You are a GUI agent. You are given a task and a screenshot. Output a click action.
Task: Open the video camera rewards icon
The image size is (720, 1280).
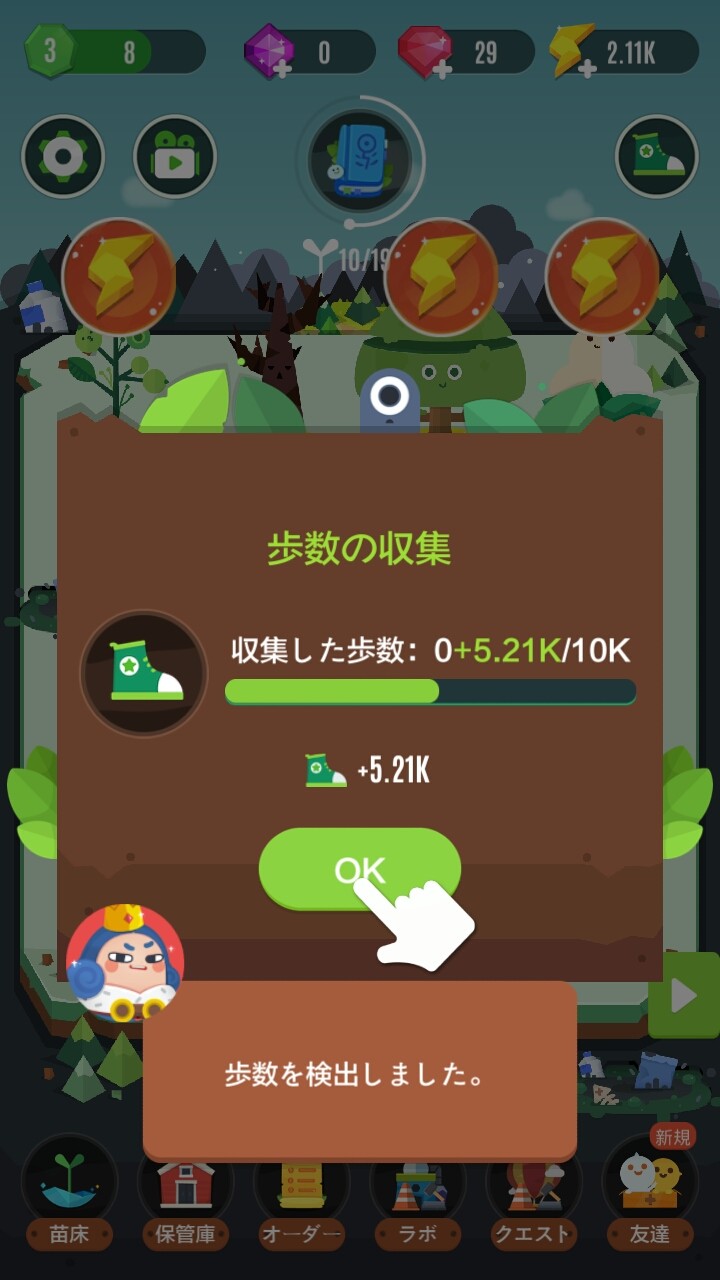tap(174, 157)
